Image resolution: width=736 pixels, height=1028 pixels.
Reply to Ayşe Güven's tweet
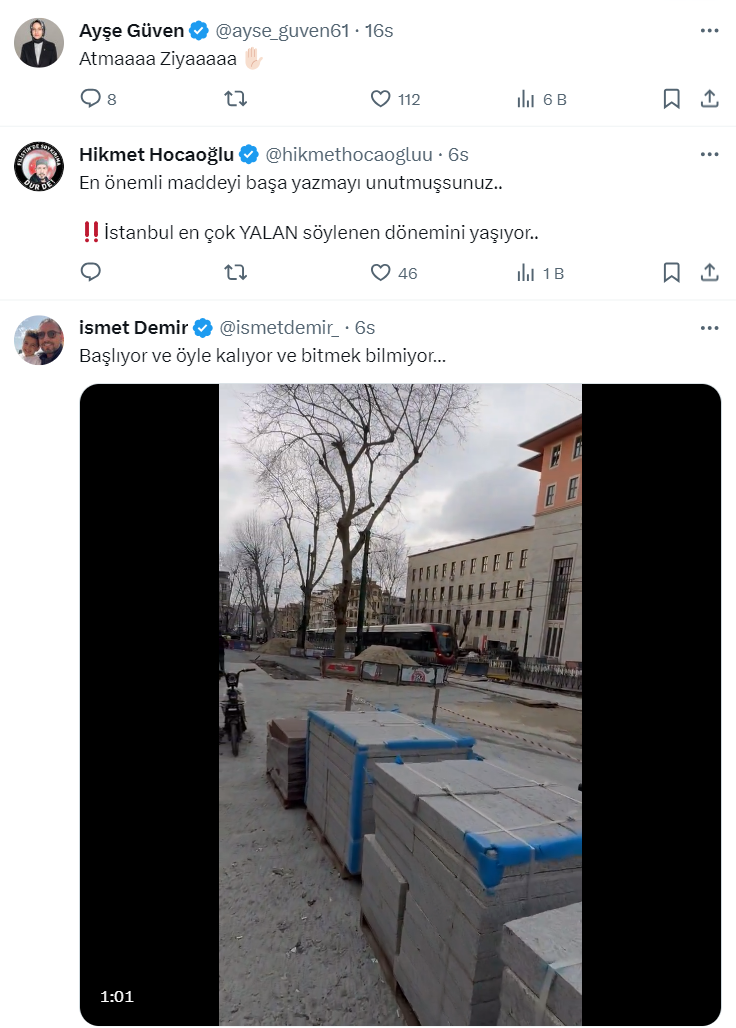point(91,99)
